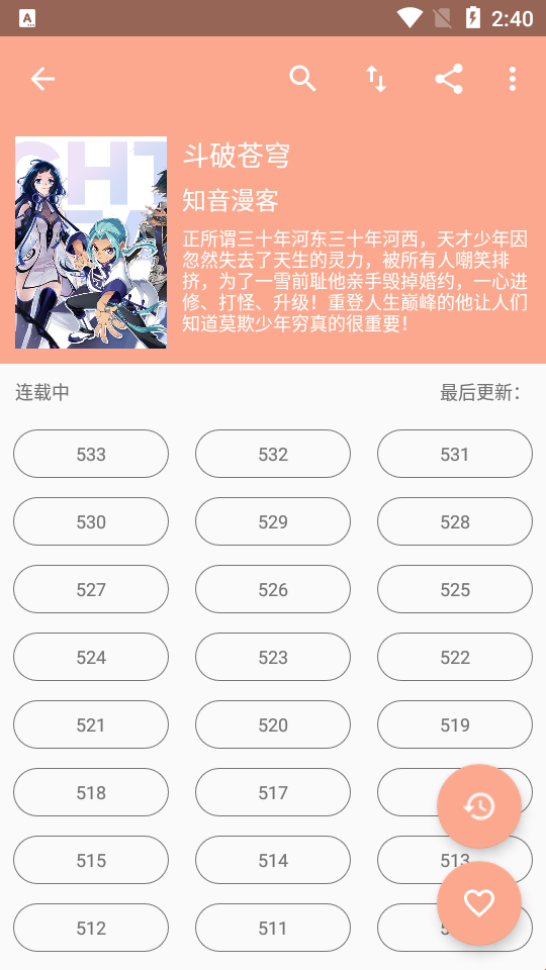Go back using the arrow icon
This screenshot has height=970, width=546.
tap(43, 79)
